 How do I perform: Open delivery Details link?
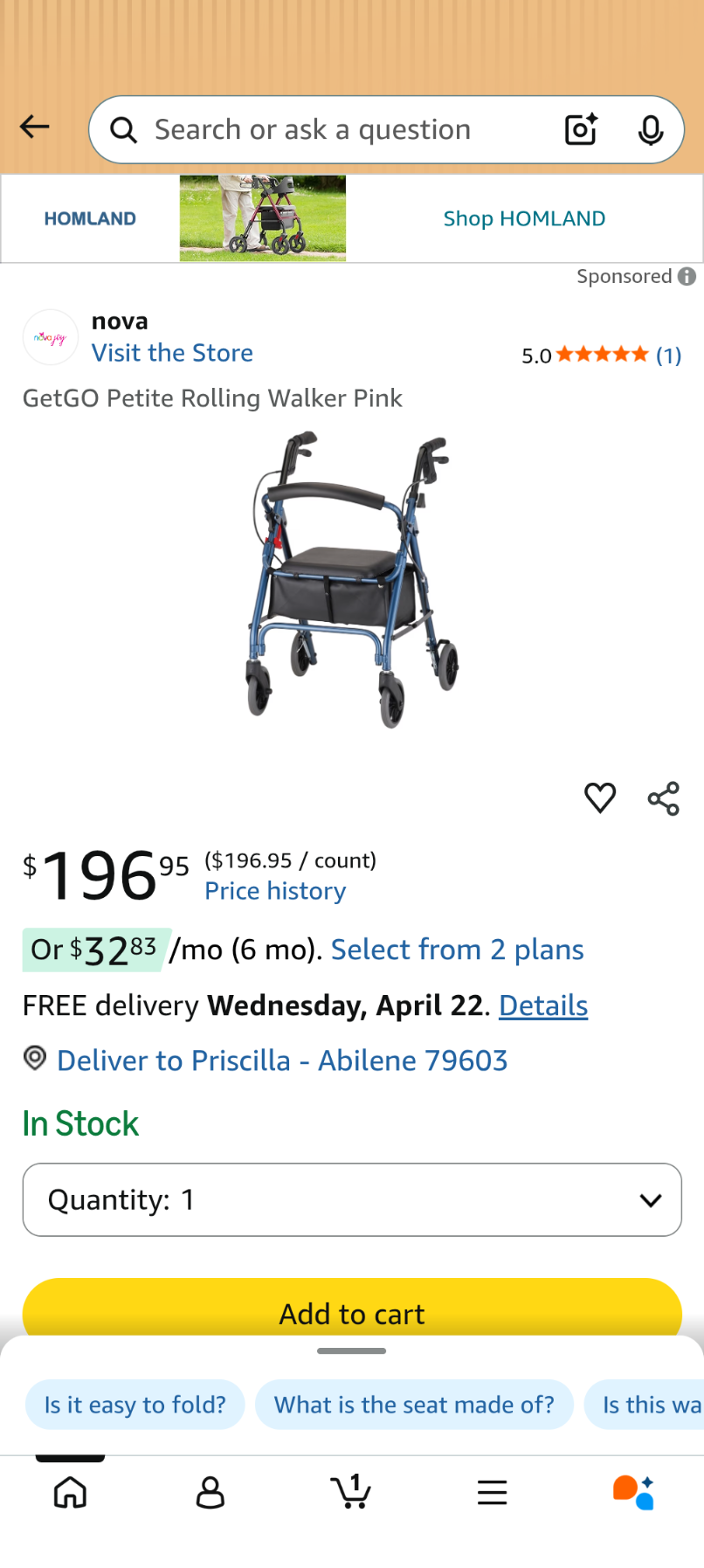point(542,1005)
